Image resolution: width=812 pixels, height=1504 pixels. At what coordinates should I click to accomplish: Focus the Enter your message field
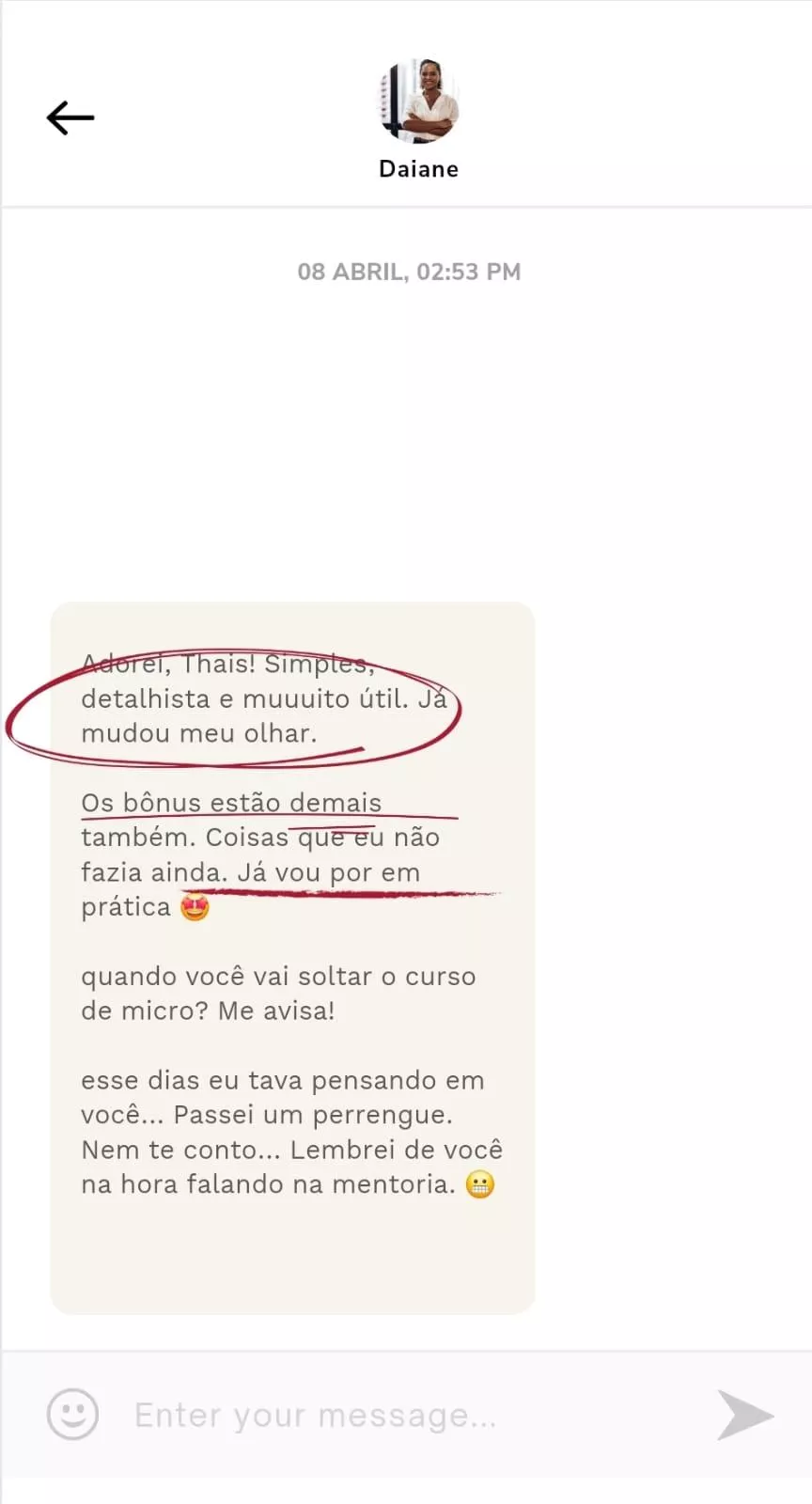point(414,1415)
